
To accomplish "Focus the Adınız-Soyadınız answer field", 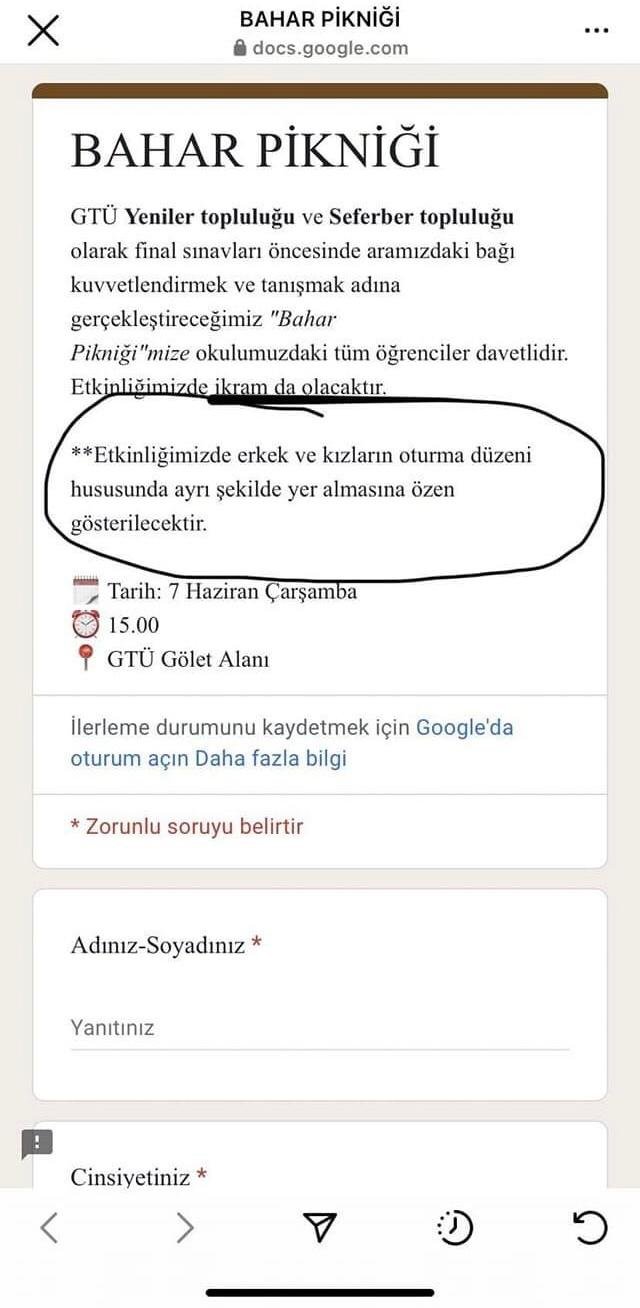I will (x=320, y=1028).
